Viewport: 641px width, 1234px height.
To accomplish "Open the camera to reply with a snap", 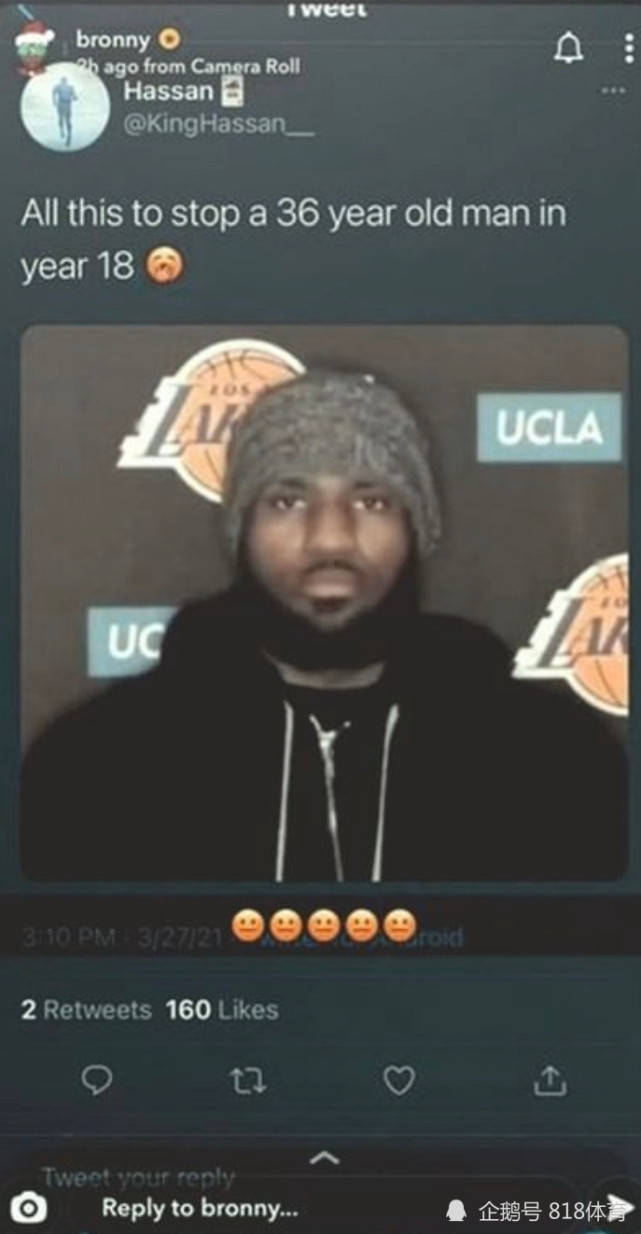I will tap(30, 1209).
